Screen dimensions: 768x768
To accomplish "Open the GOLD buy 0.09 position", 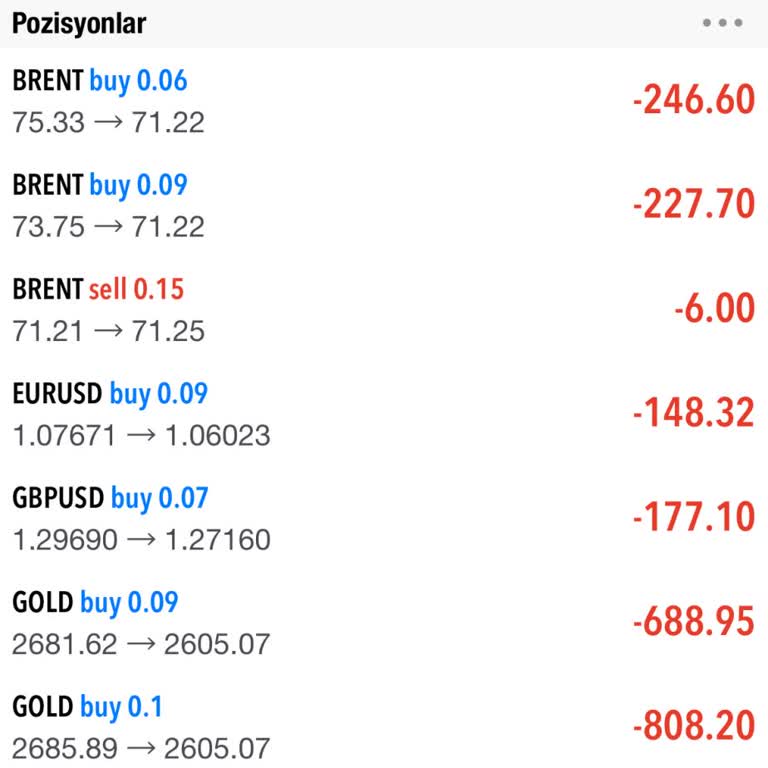I will (384, 622).
